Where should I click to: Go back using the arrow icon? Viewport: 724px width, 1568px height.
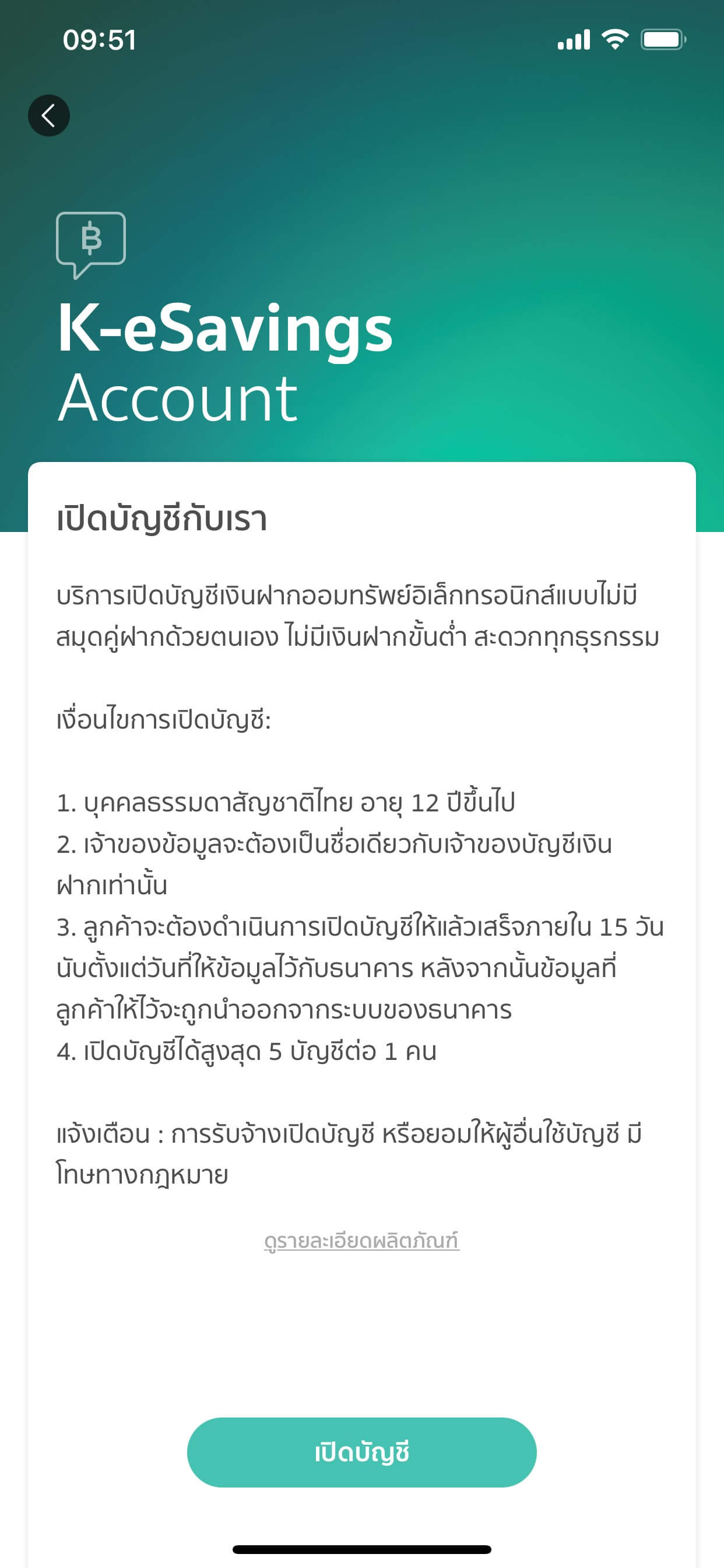[x=48, y=116]
